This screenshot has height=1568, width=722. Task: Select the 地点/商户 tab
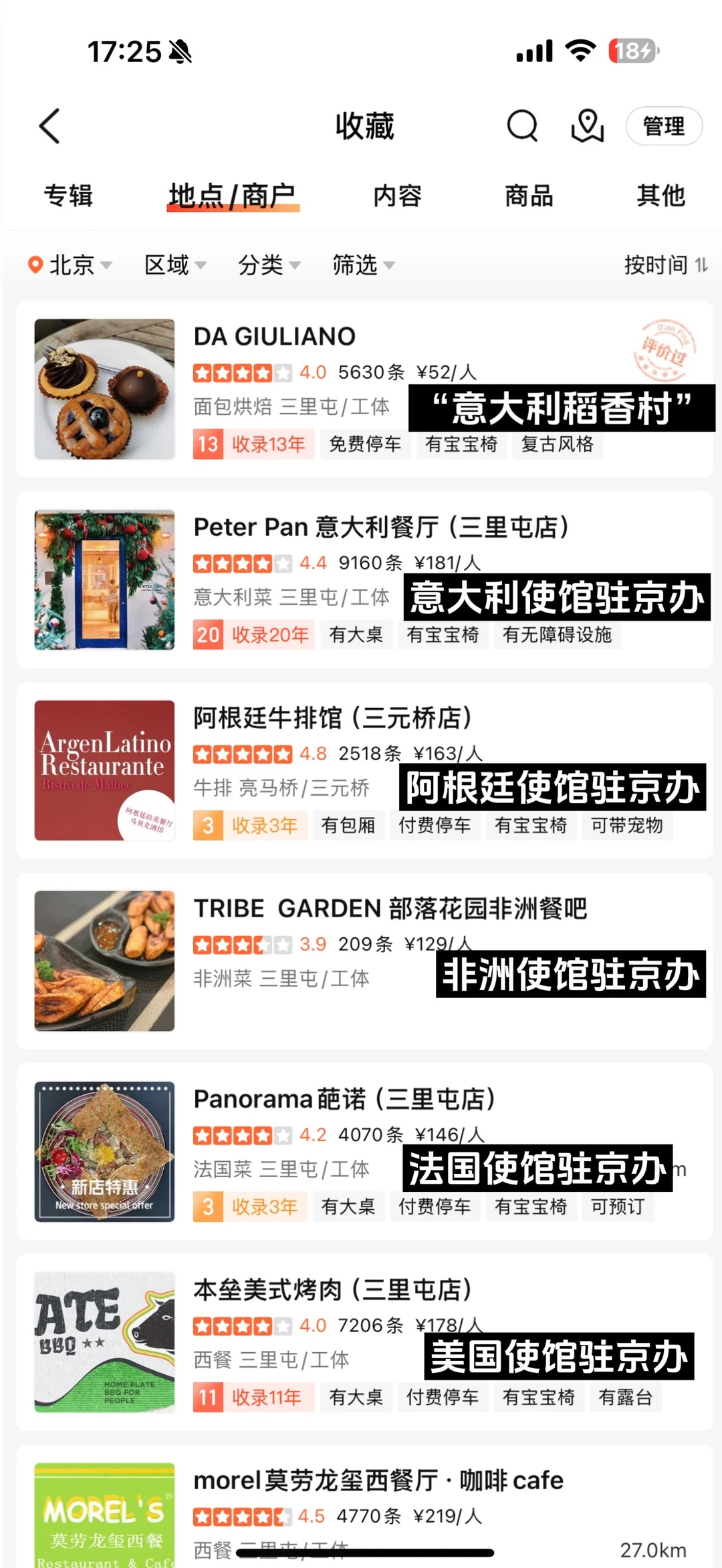tap(233, 196)
